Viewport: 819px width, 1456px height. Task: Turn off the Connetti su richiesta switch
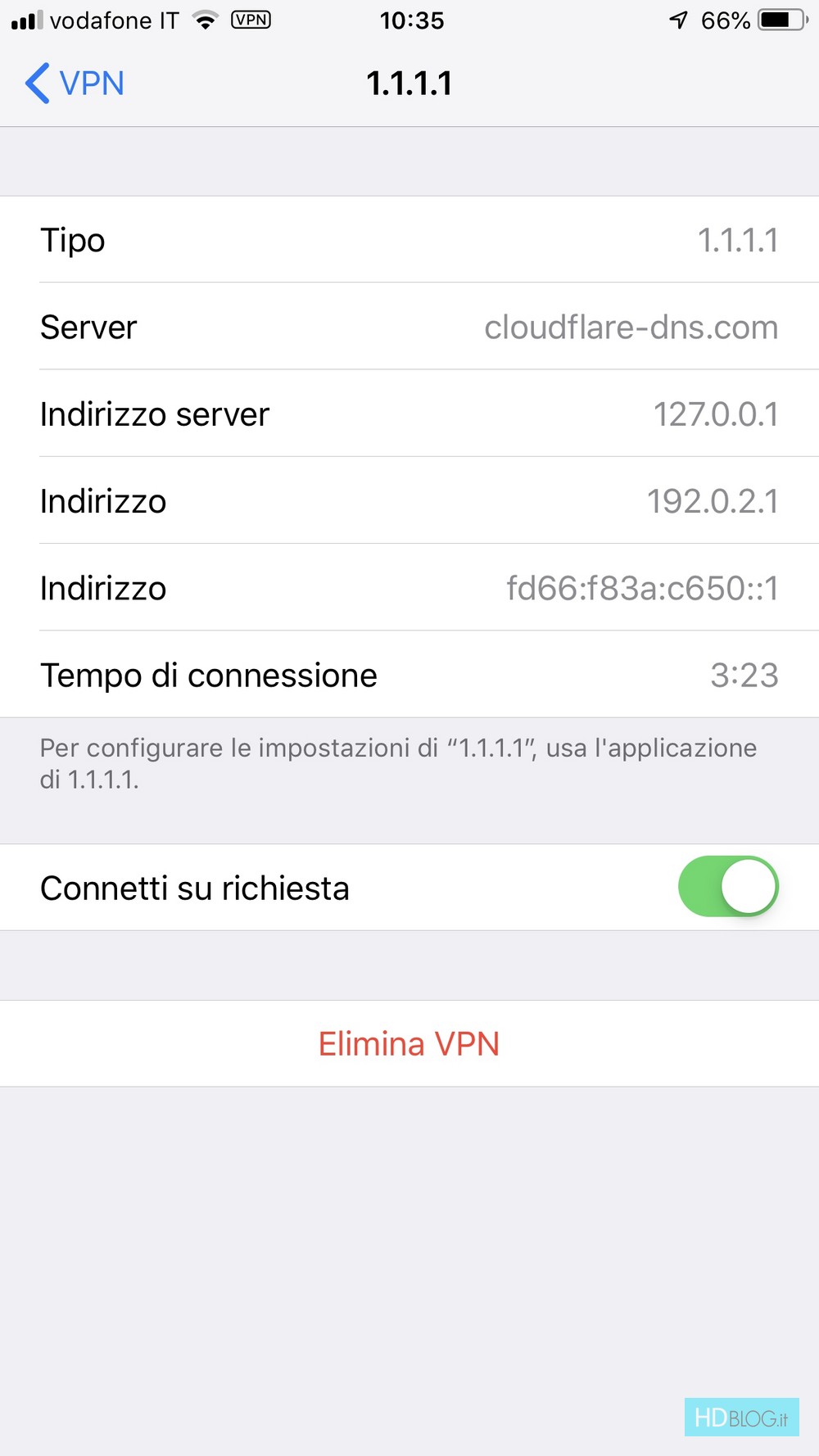coord(727,887)
